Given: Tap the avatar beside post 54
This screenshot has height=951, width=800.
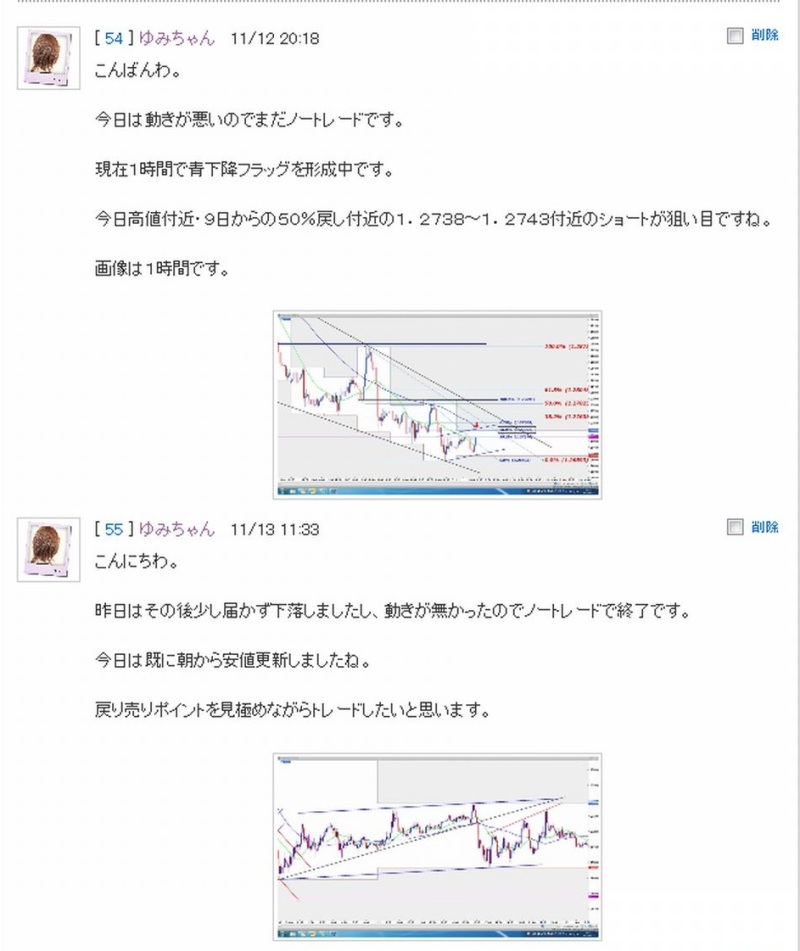Looking at the screenshot, I should point(48,59).
